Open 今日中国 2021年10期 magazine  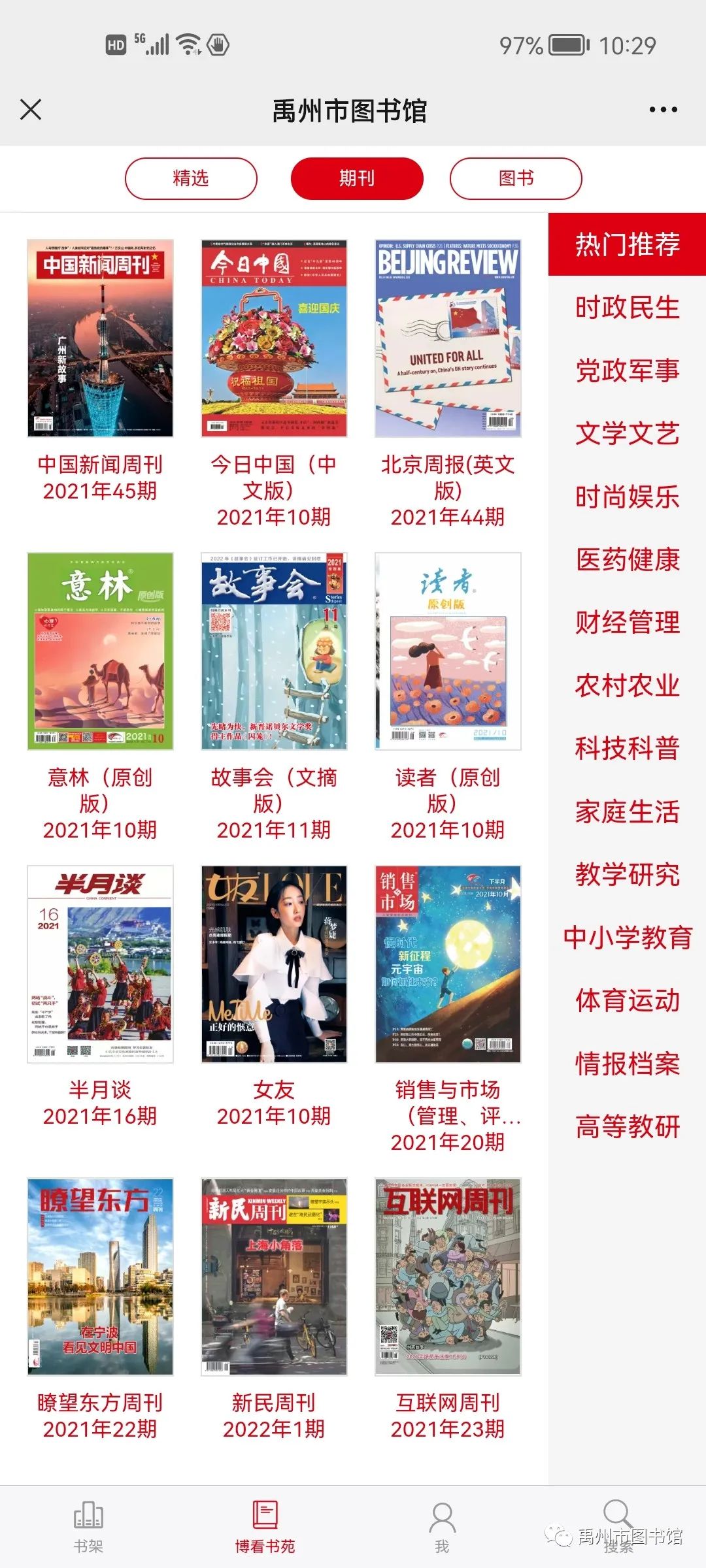tap(274, 338)
